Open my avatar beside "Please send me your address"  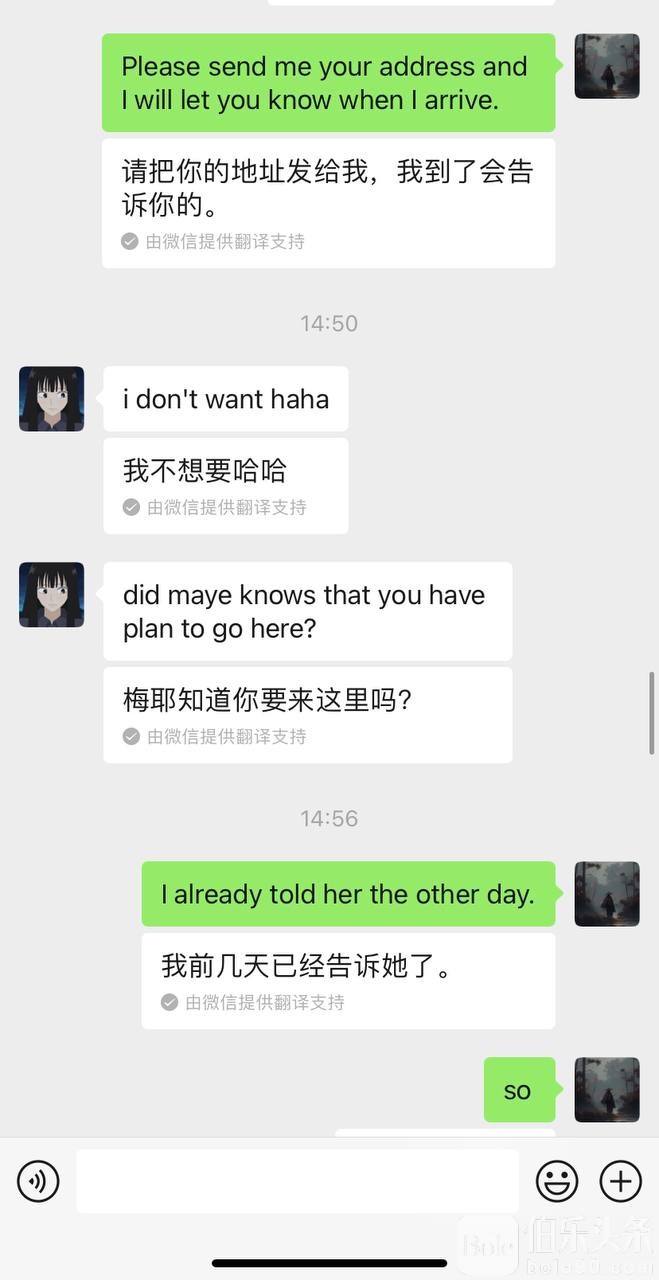coord(607,66)
